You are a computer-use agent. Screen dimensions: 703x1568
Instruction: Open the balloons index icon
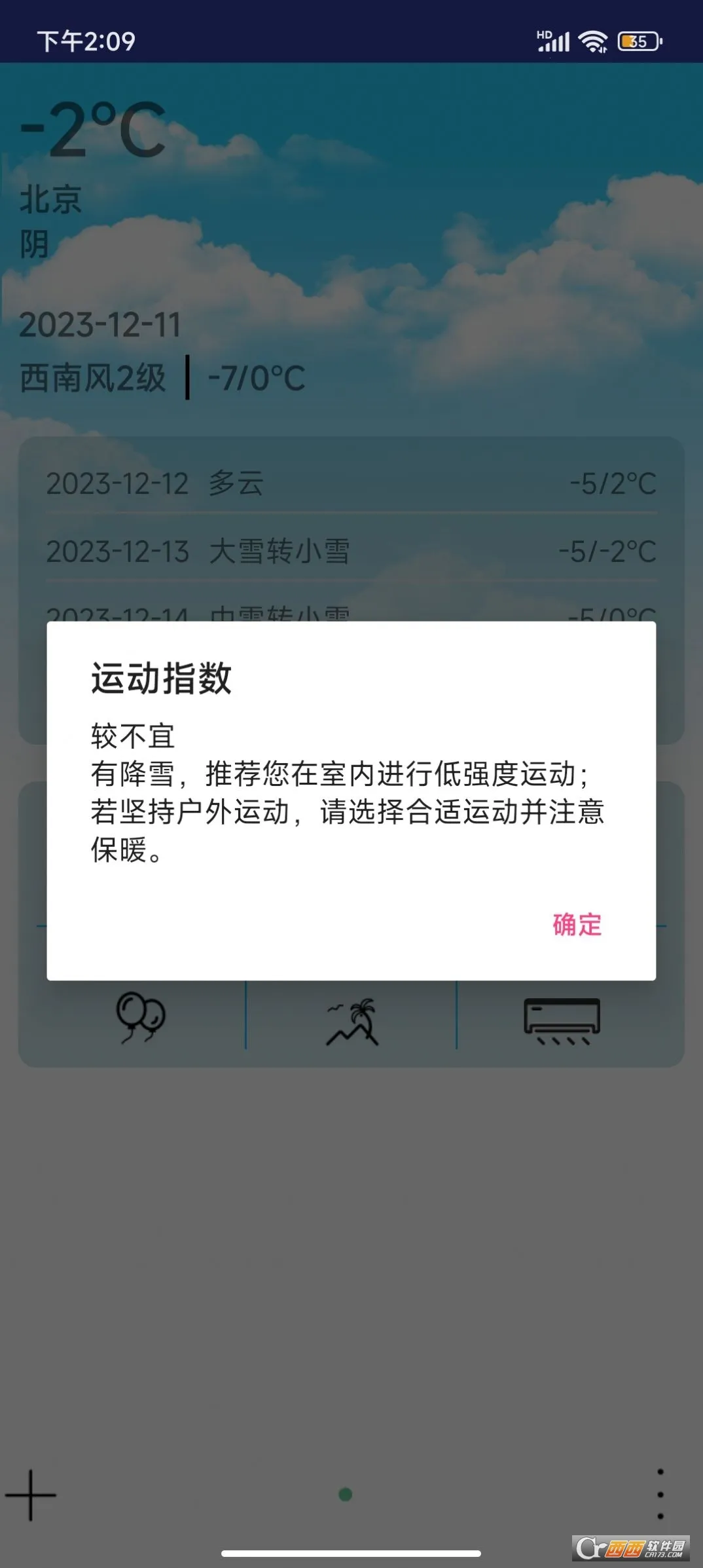(x=140, y=1017)
